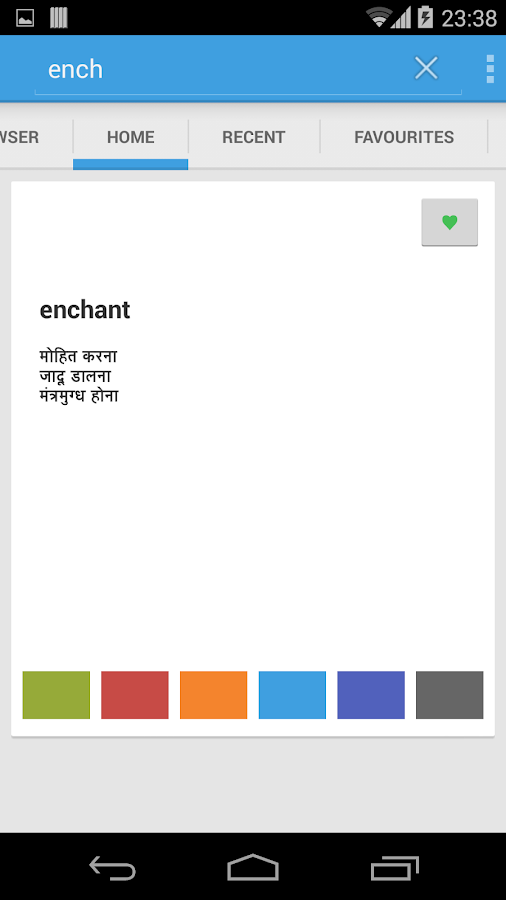The height and width of the screenshot is (900, 506).
Task: Open the recent apps overview
Action: [394, 867]
